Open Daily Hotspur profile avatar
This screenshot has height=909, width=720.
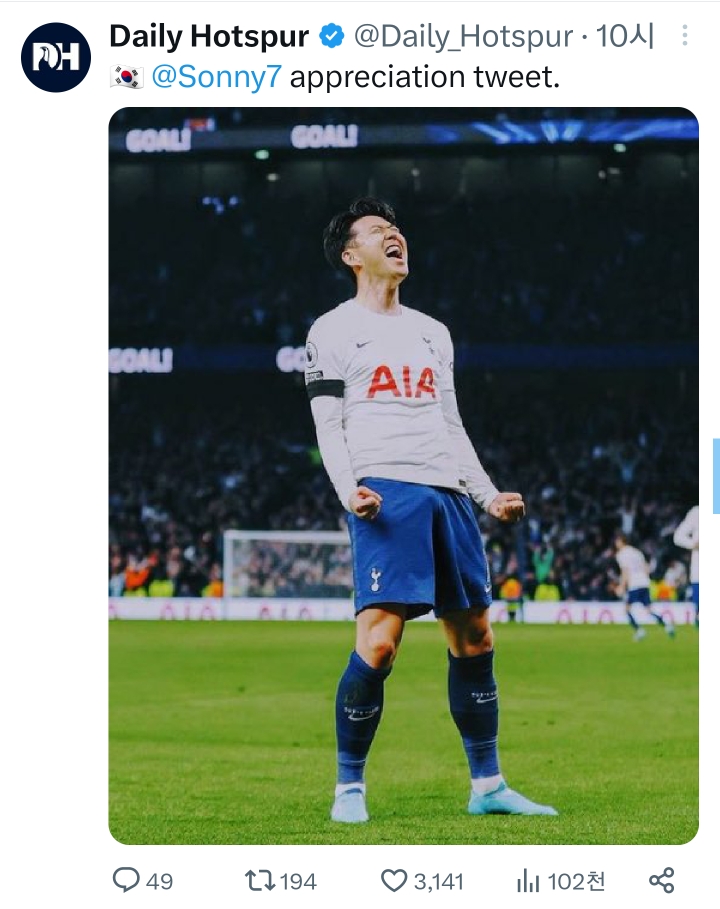pos(56,58)
